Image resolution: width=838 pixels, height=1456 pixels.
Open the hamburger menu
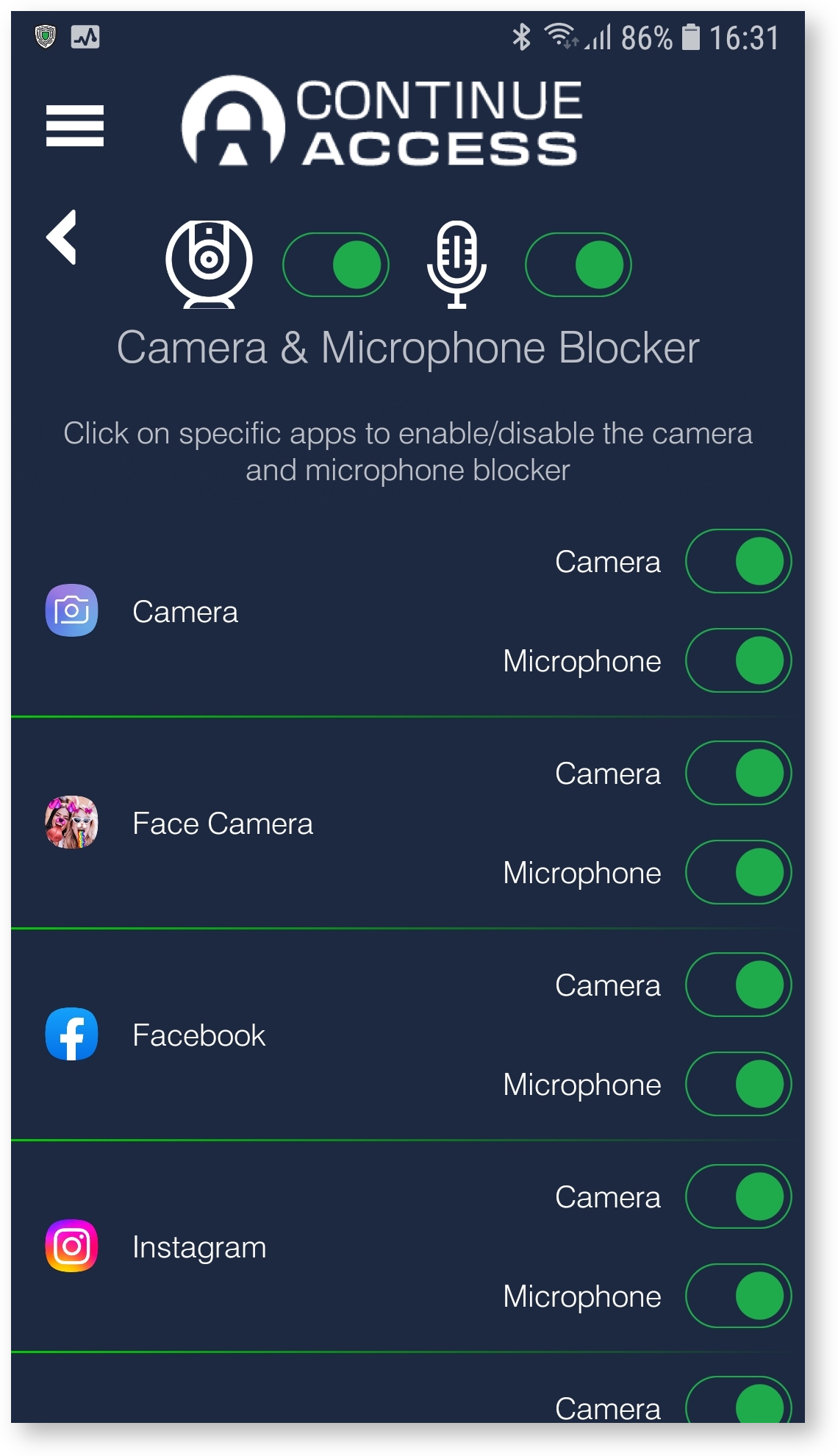coord(75,126)
